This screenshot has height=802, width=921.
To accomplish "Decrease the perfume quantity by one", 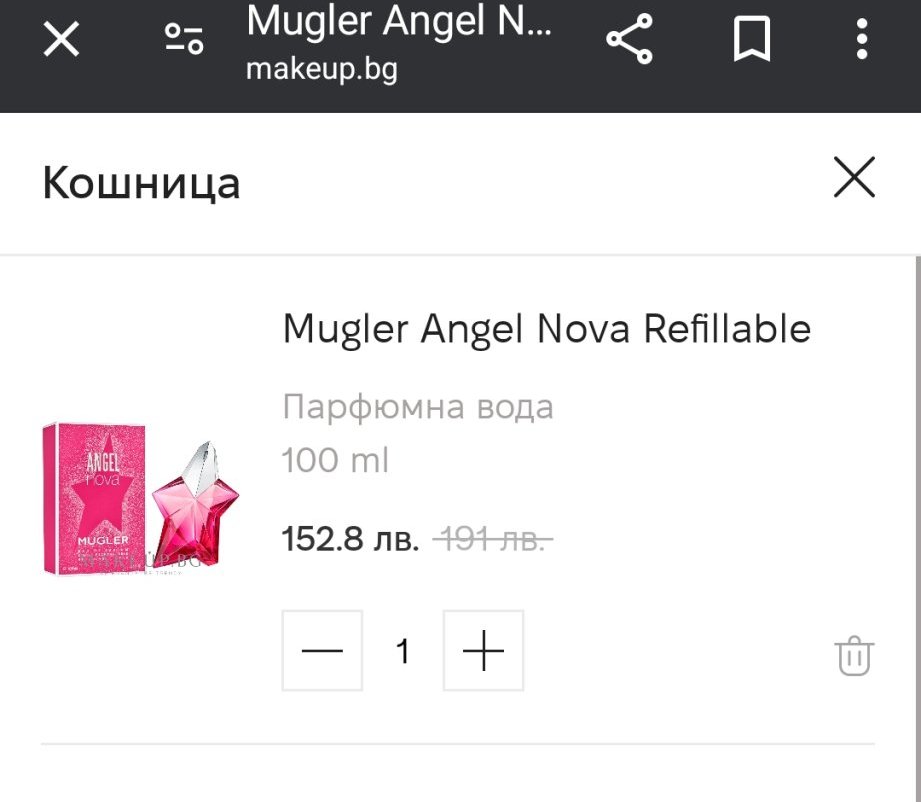I will 322,651.
